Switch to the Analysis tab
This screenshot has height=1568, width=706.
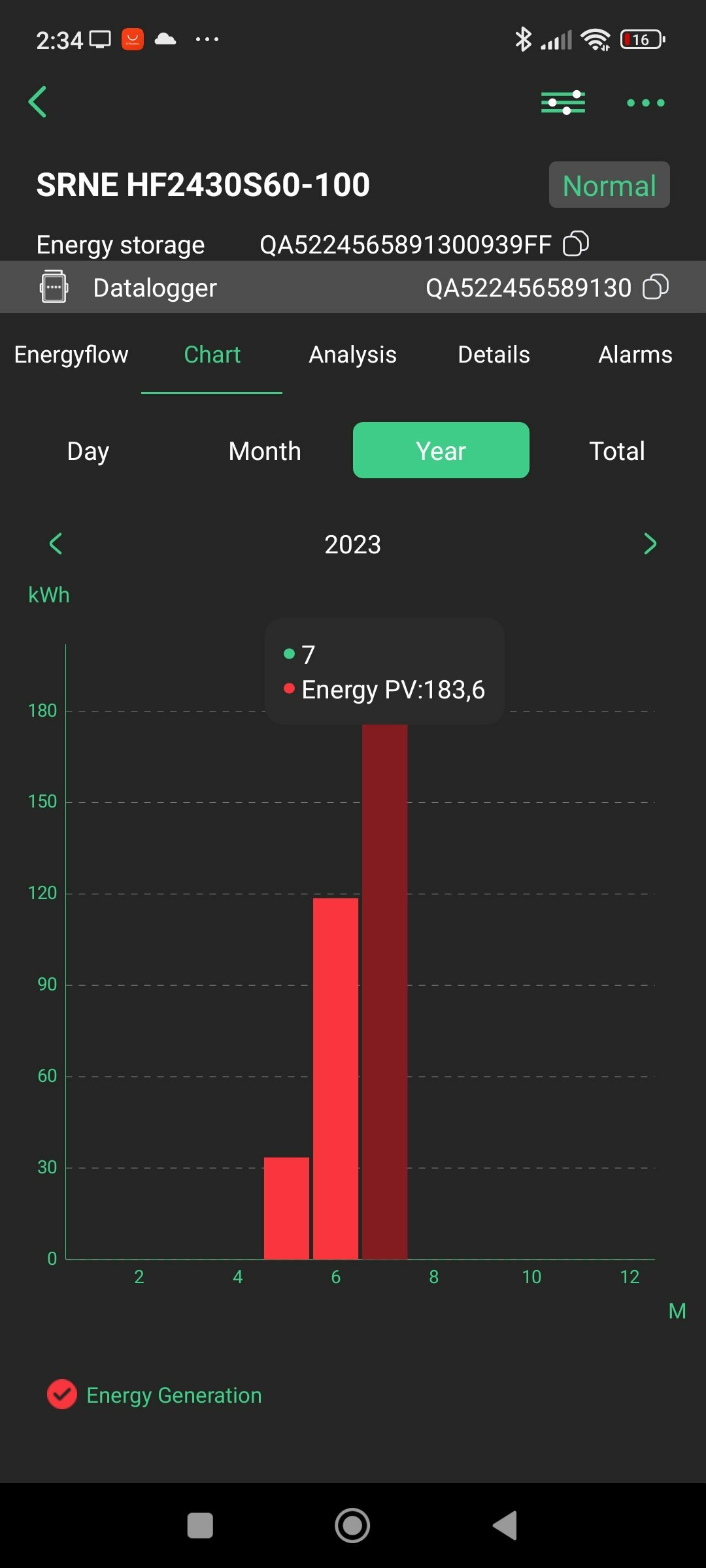point(353,355)
